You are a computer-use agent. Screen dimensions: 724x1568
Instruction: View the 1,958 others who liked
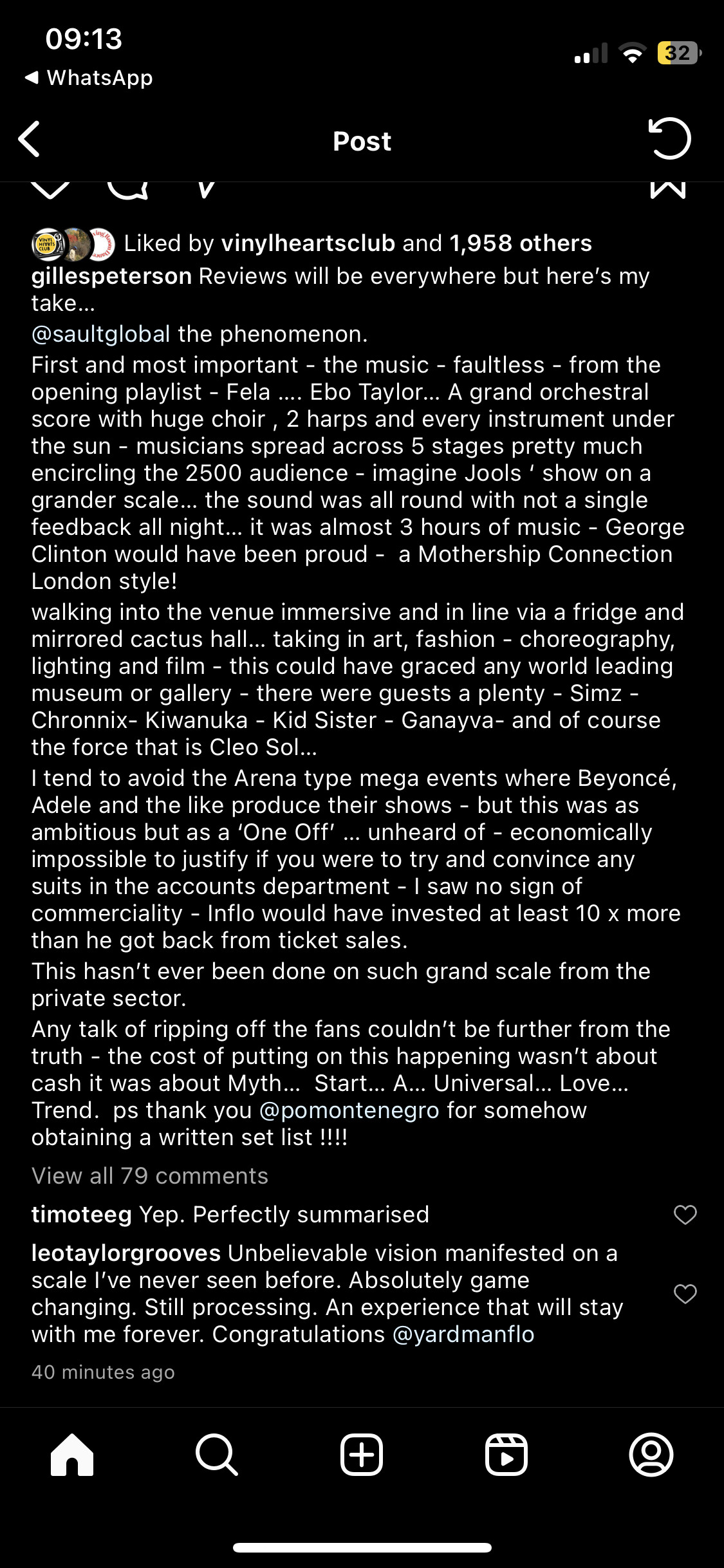click(520, 243)
